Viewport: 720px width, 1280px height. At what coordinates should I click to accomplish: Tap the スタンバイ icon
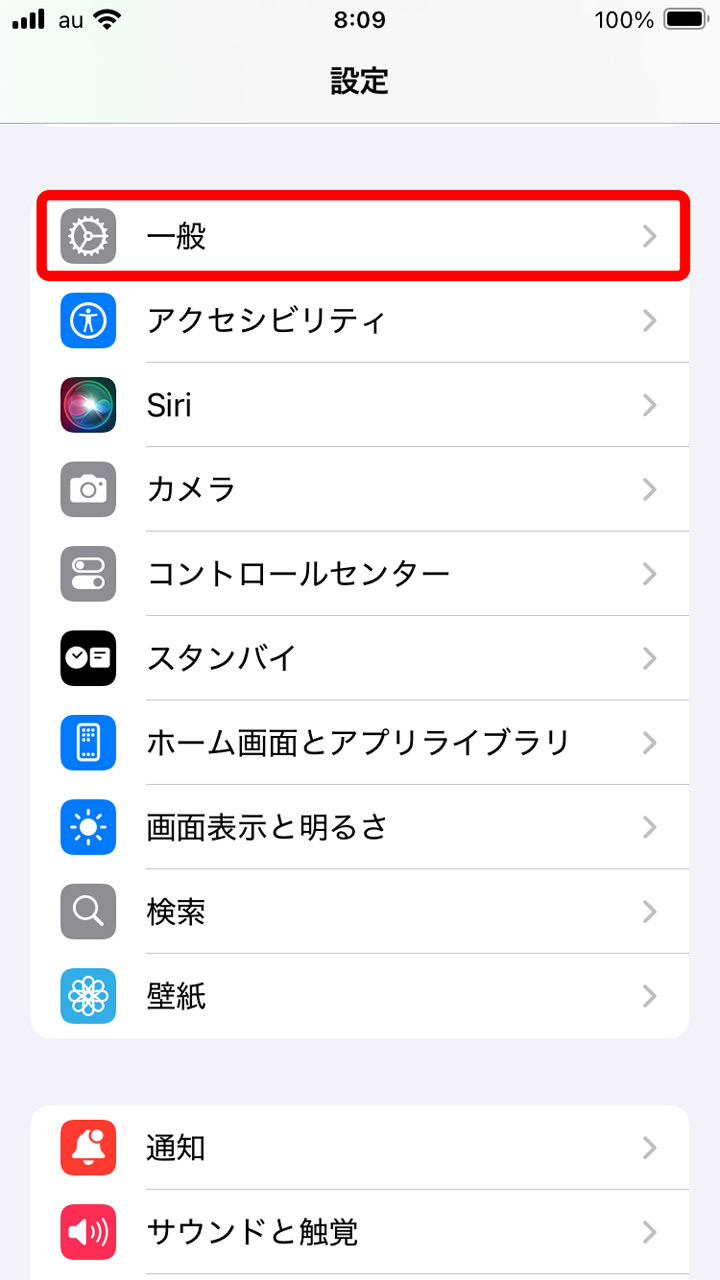pos(88,658)
